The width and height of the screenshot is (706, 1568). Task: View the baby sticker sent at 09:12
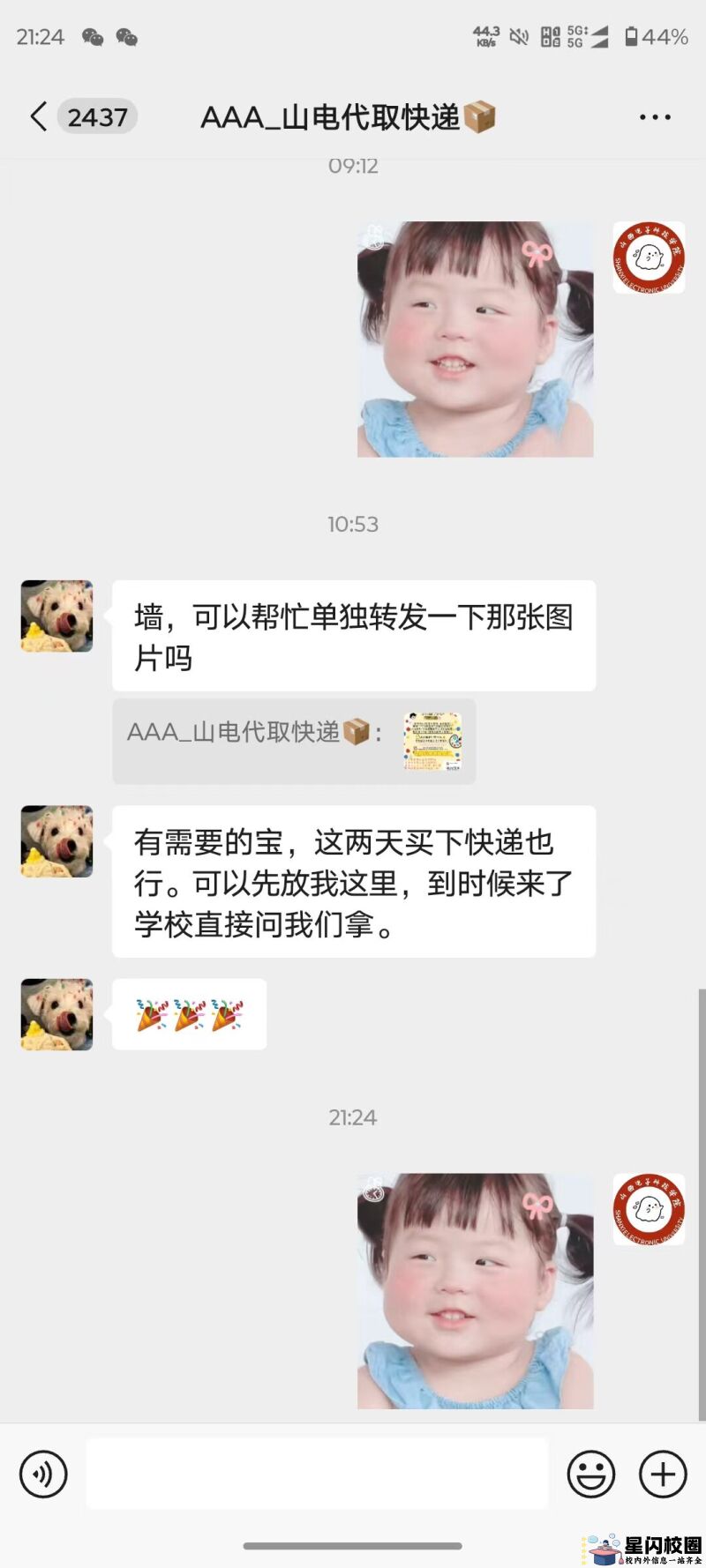[475, 339]
